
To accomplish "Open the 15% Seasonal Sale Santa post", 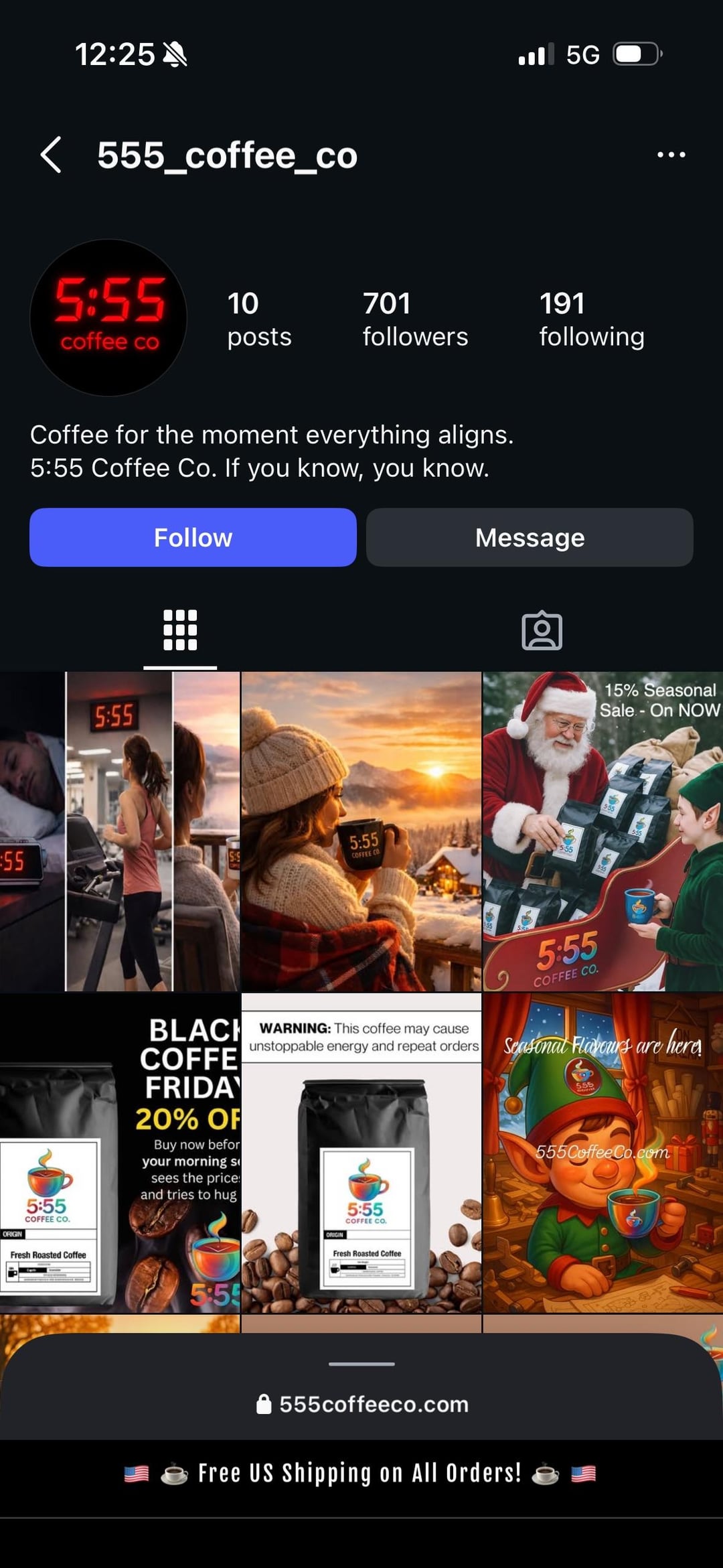I will pyautogui.click(x=602, y=831).
